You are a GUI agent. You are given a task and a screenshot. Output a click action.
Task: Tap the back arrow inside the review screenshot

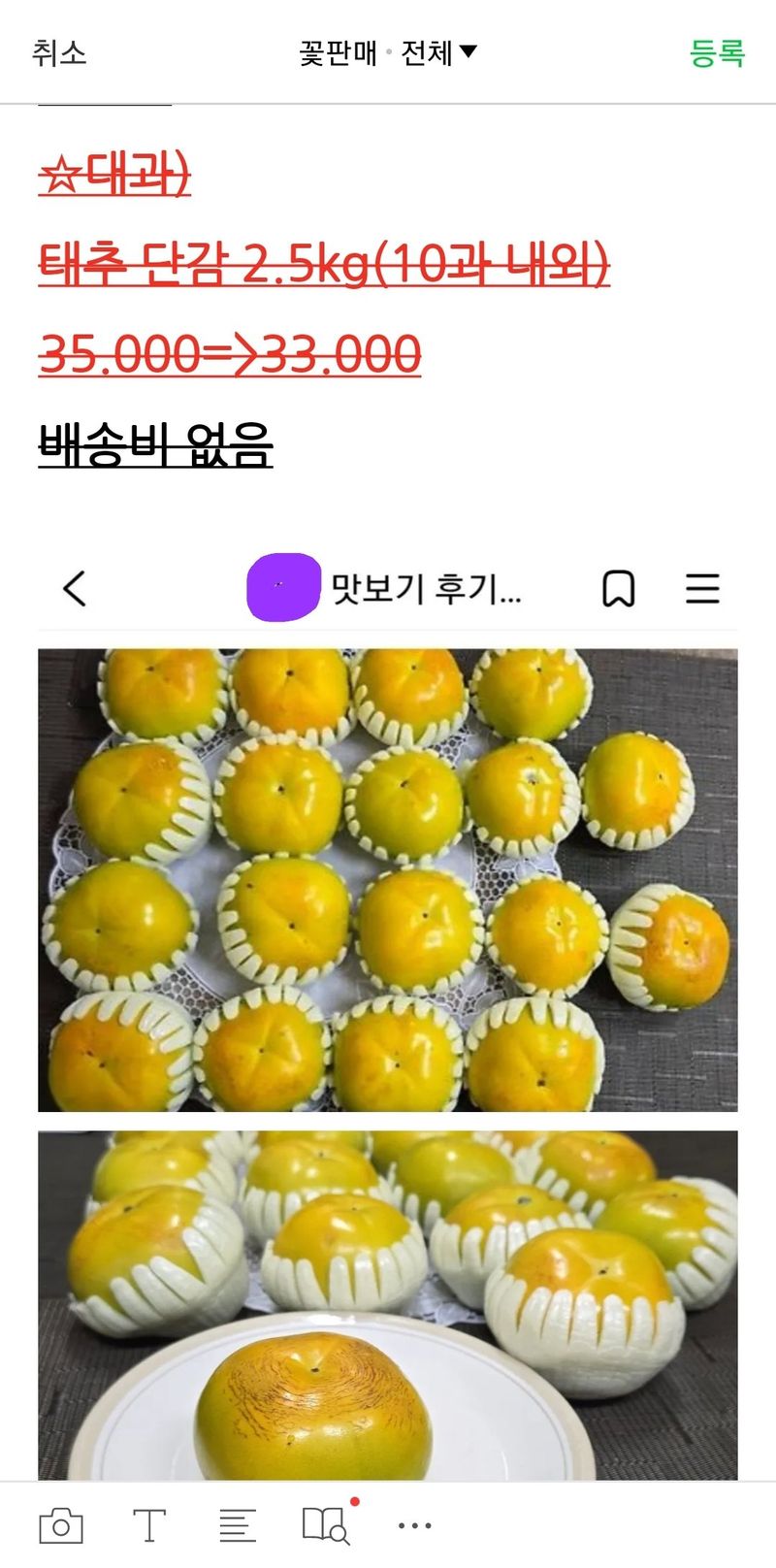(76, 588)
